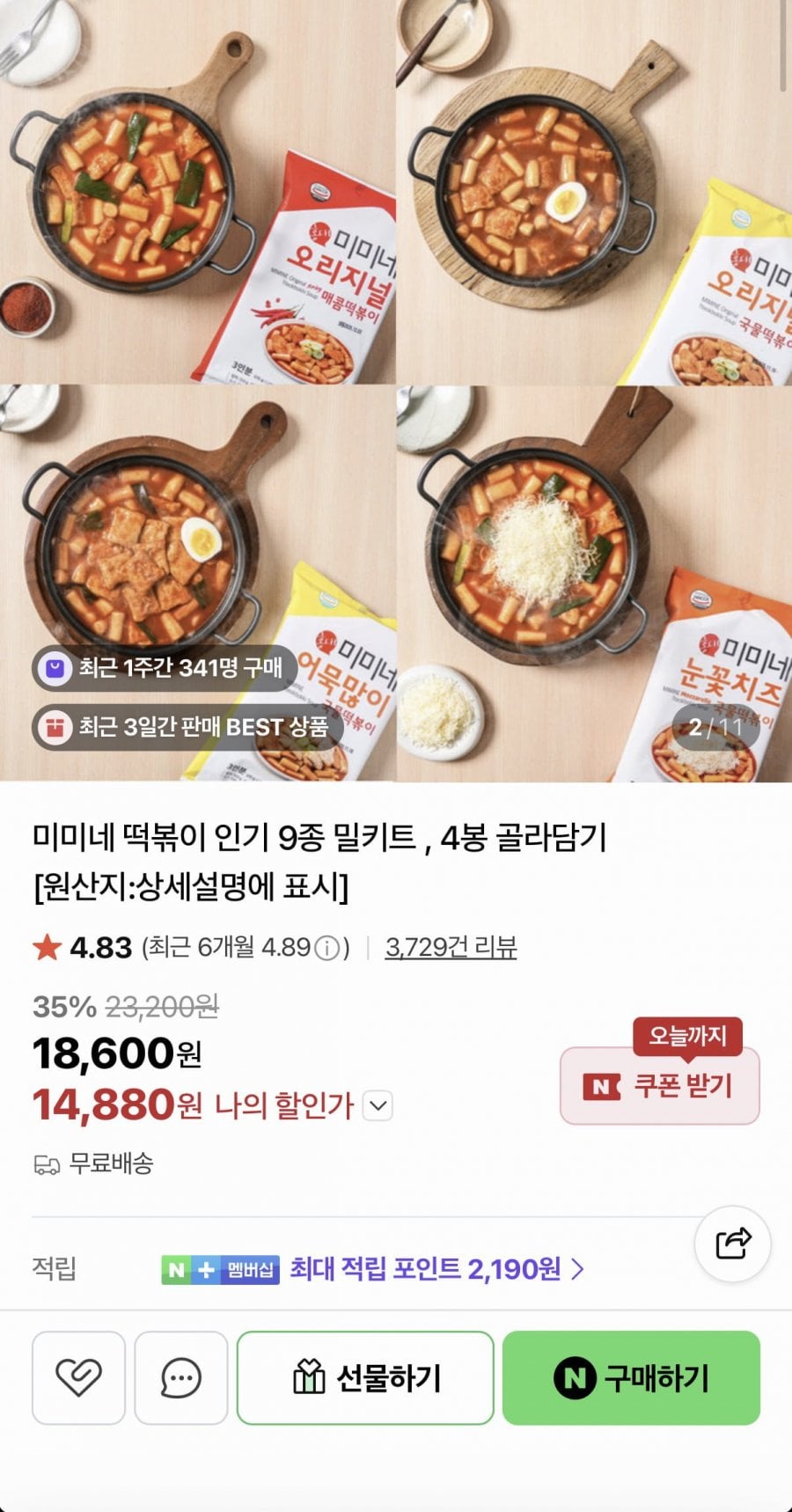View 최대 적립 포인트 2,190원 details
The image size is (792, 1512).
coord(436,1268)
